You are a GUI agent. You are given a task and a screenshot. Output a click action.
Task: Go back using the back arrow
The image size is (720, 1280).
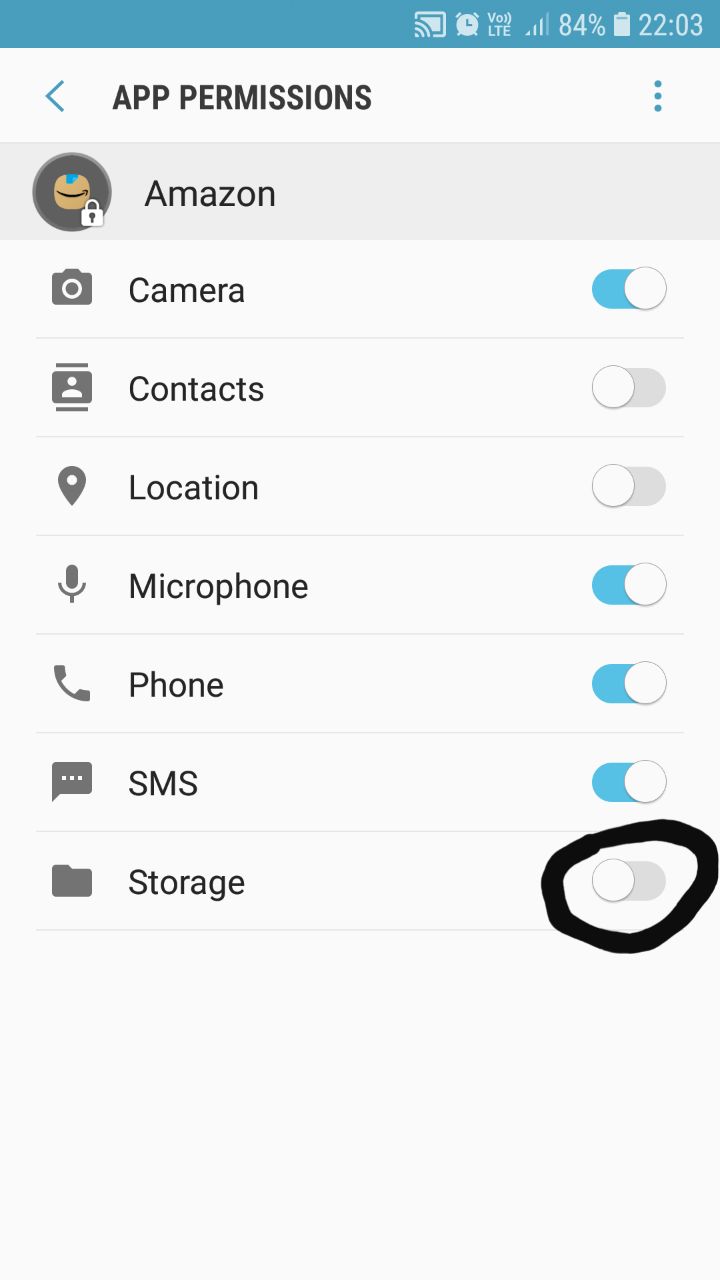tap(53, 95)
